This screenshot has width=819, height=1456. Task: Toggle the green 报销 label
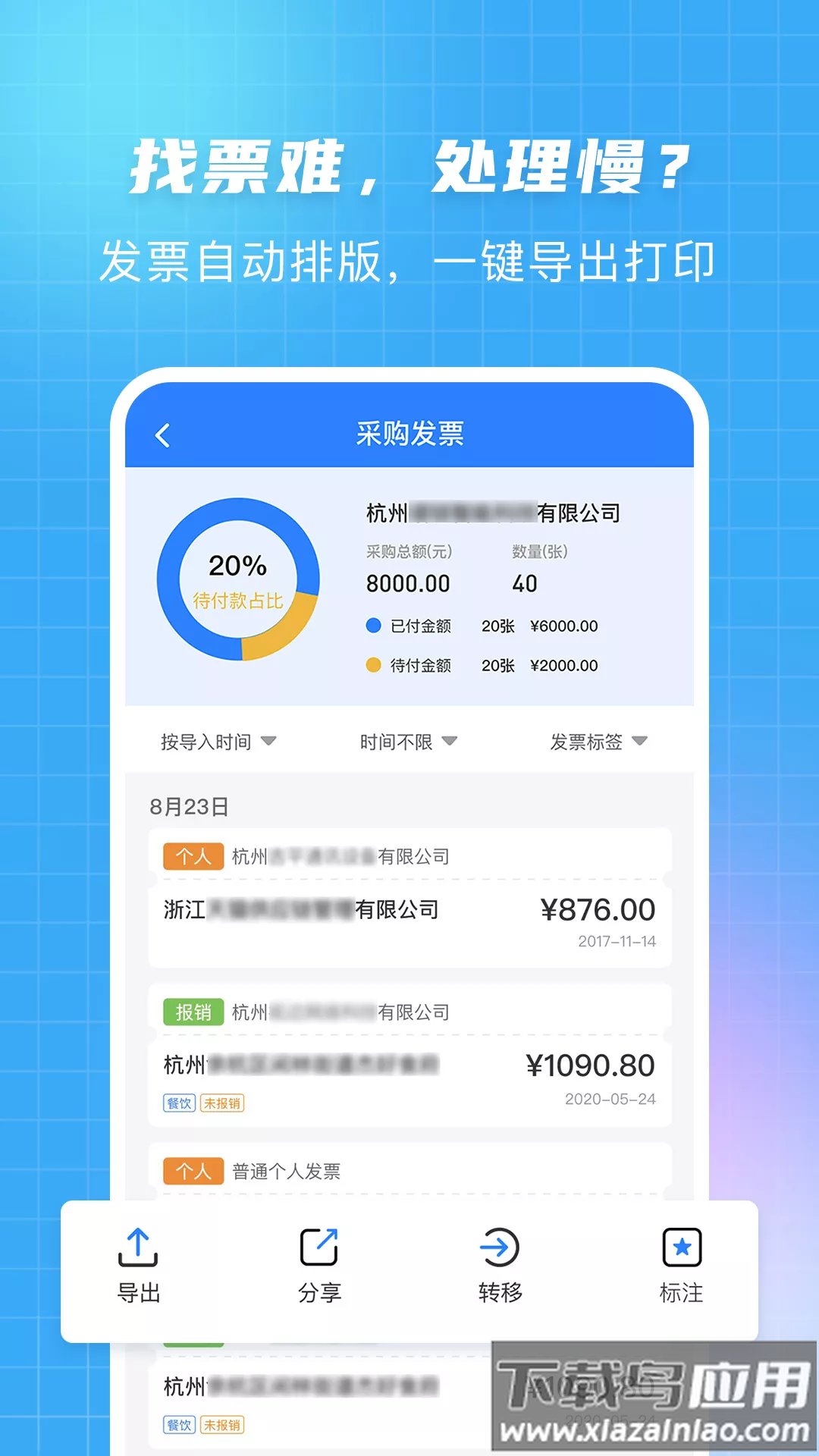click(192, 1011)
